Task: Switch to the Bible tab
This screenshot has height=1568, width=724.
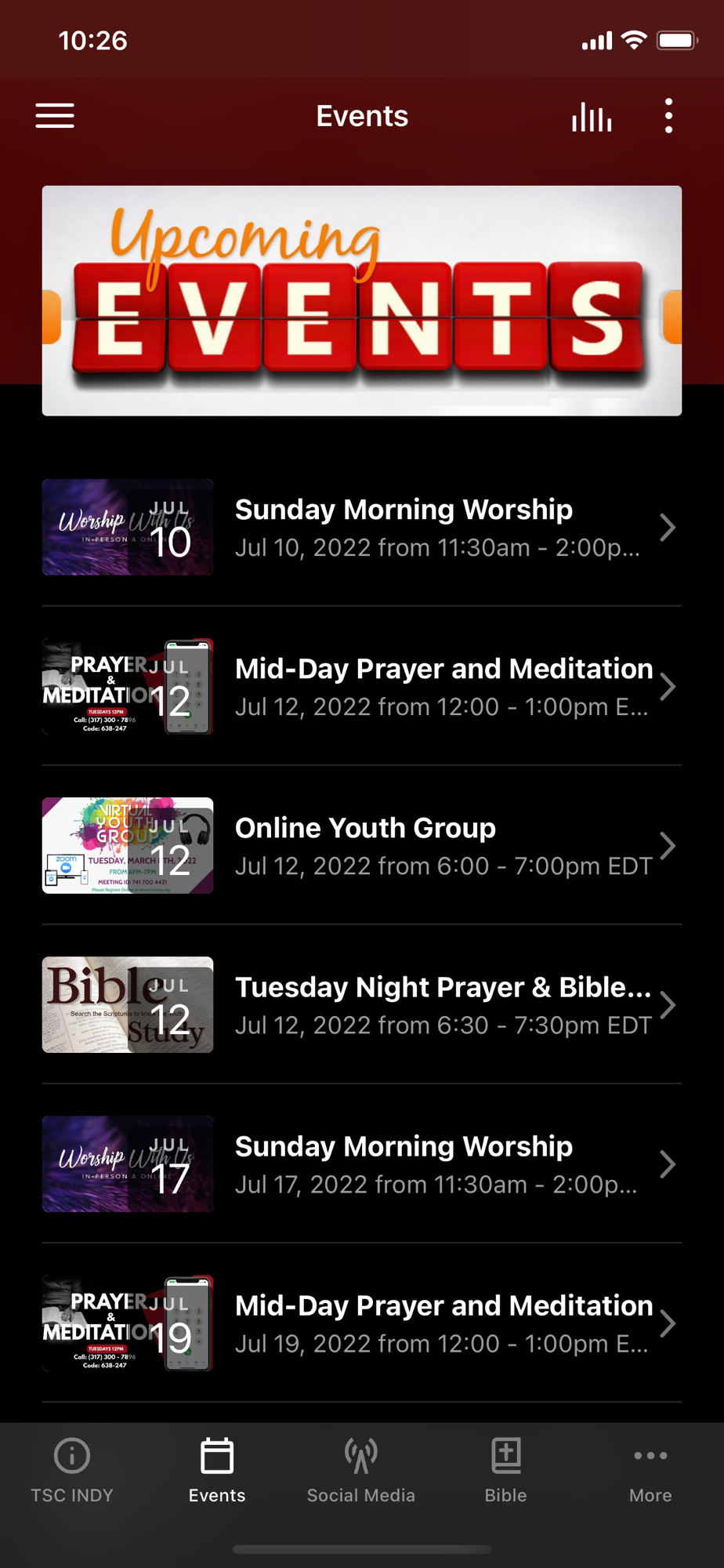Action: [506, 1471]
